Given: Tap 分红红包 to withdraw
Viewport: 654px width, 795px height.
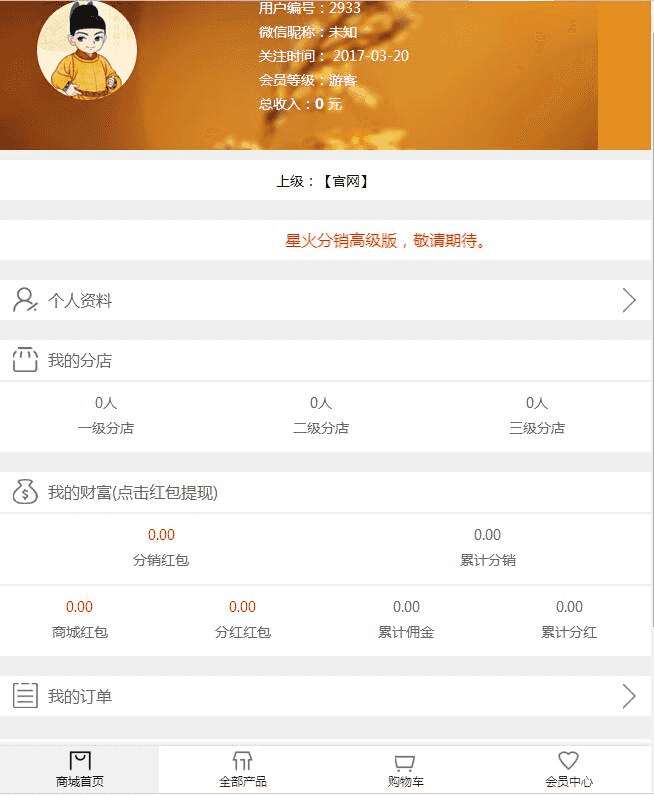Looking at the screenshot, I should point(243,619).
